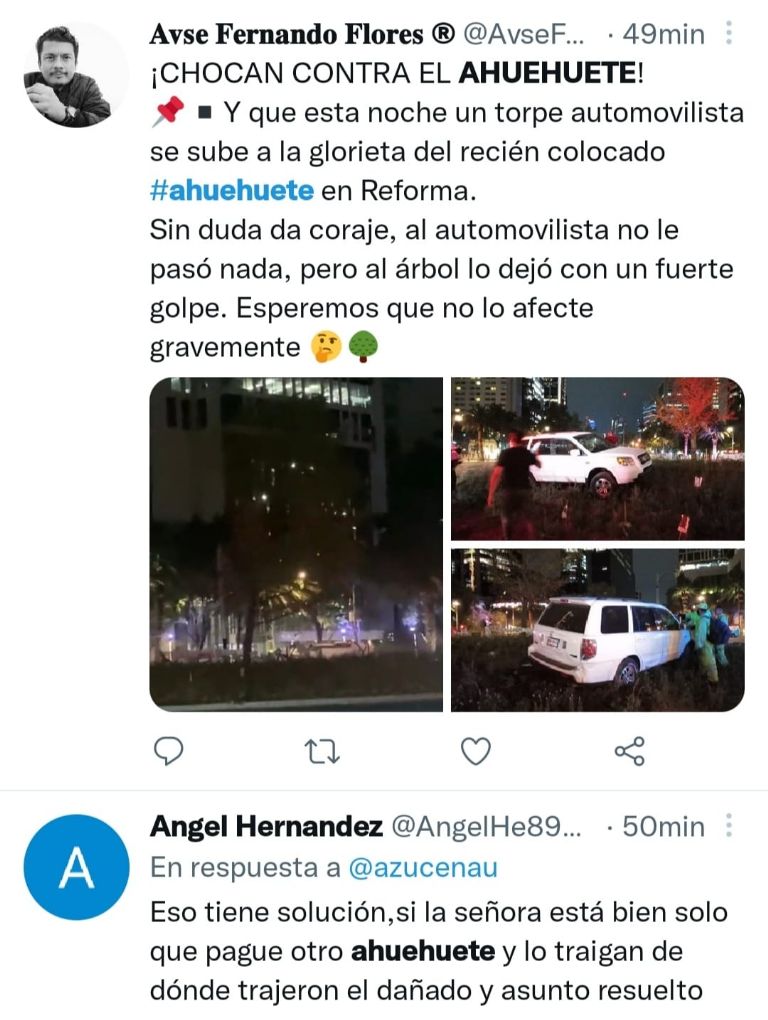
Task: Open overflow menu on Angel Hernandez's reply
Action: [729, 826]
